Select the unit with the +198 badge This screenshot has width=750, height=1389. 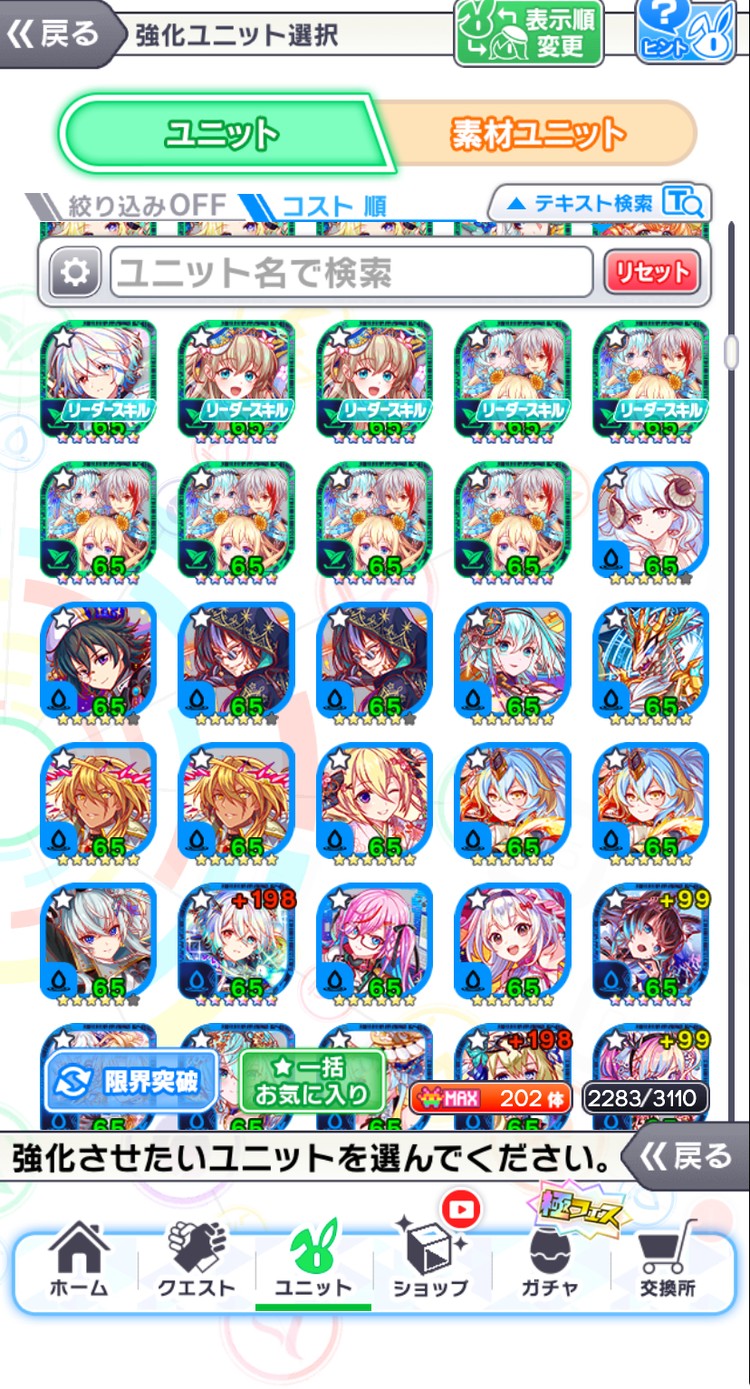(x=235, y=941)
